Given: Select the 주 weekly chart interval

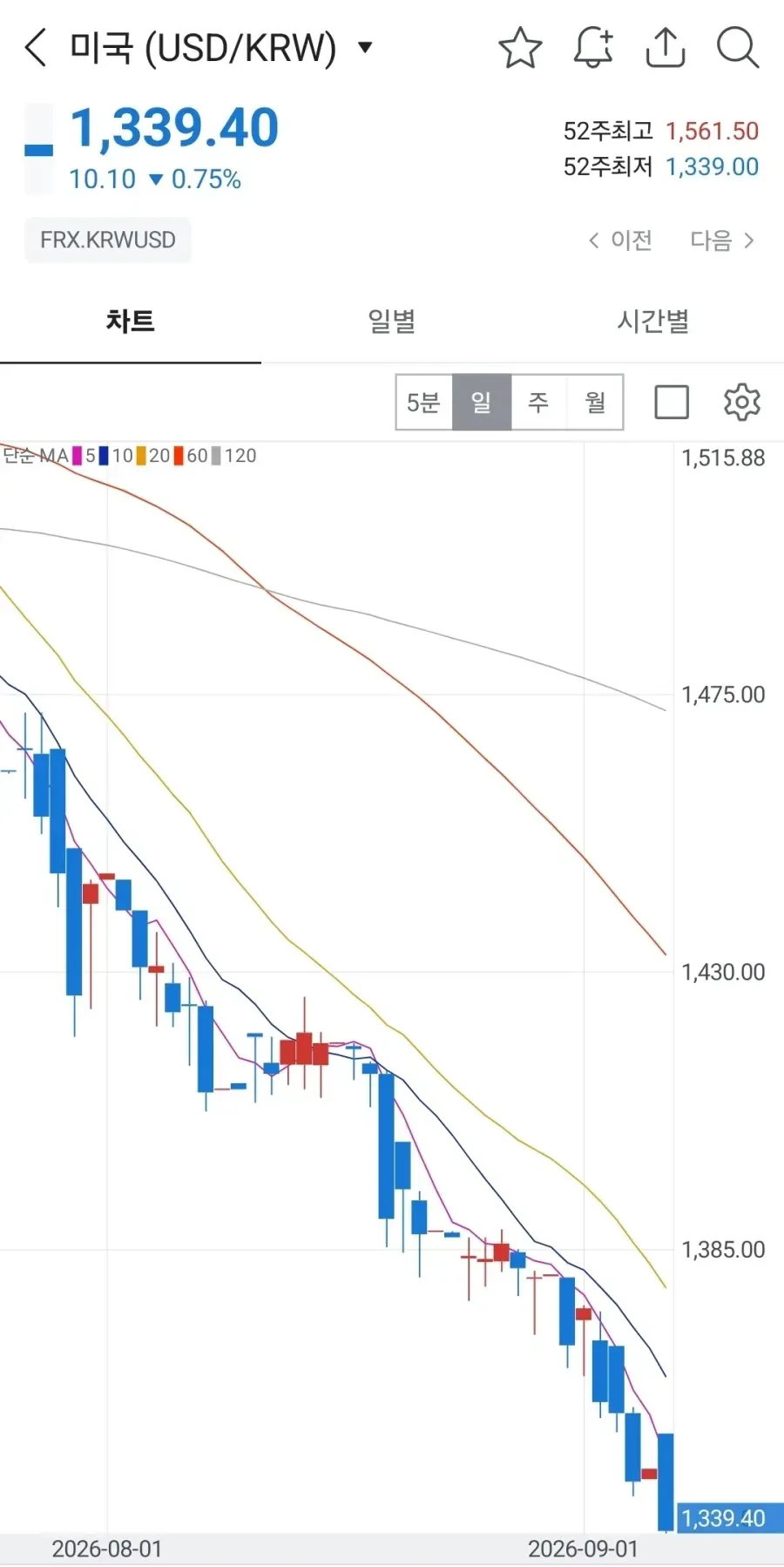Looking at the screenshot, I should (538, 403).
